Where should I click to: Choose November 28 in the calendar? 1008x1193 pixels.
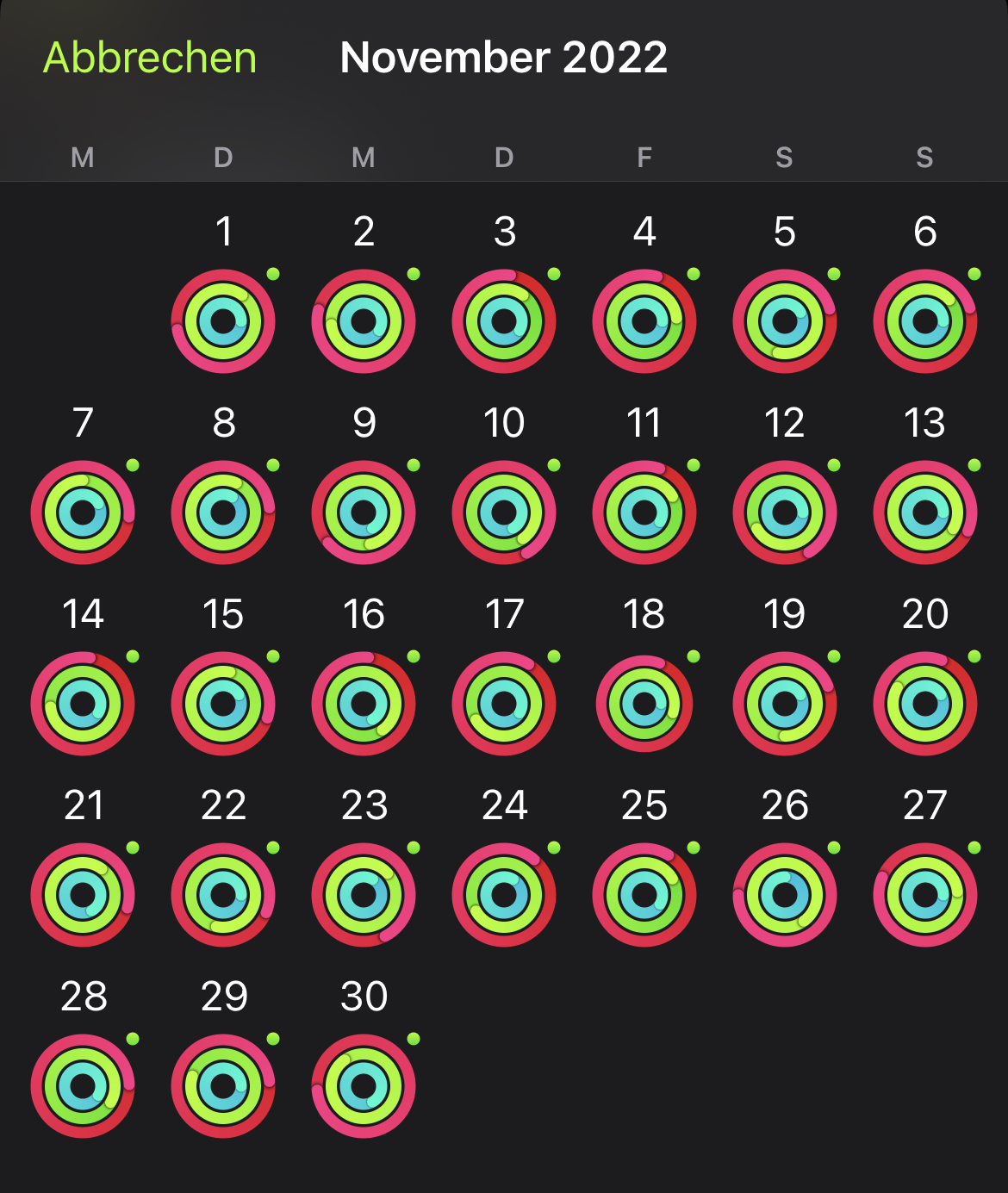point(83,1086)
